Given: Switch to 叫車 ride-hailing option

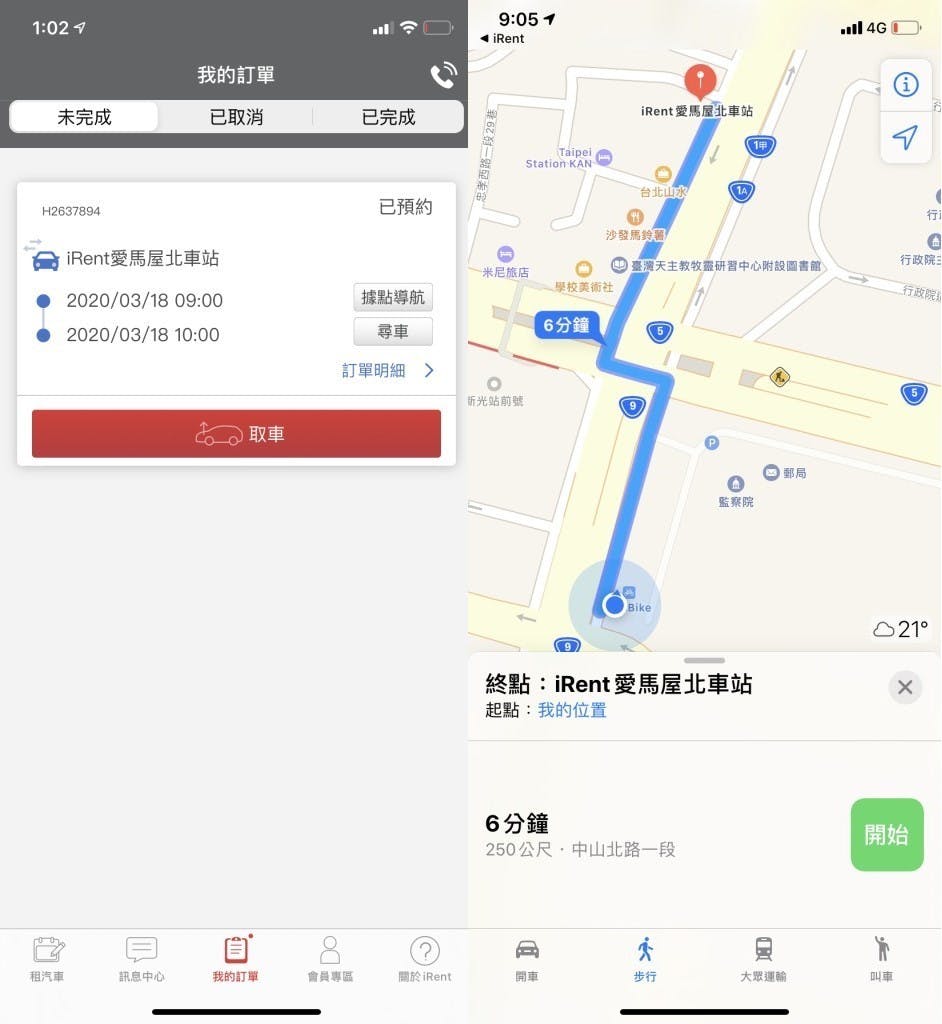Looking at the screenshot, I should (881, 959).
